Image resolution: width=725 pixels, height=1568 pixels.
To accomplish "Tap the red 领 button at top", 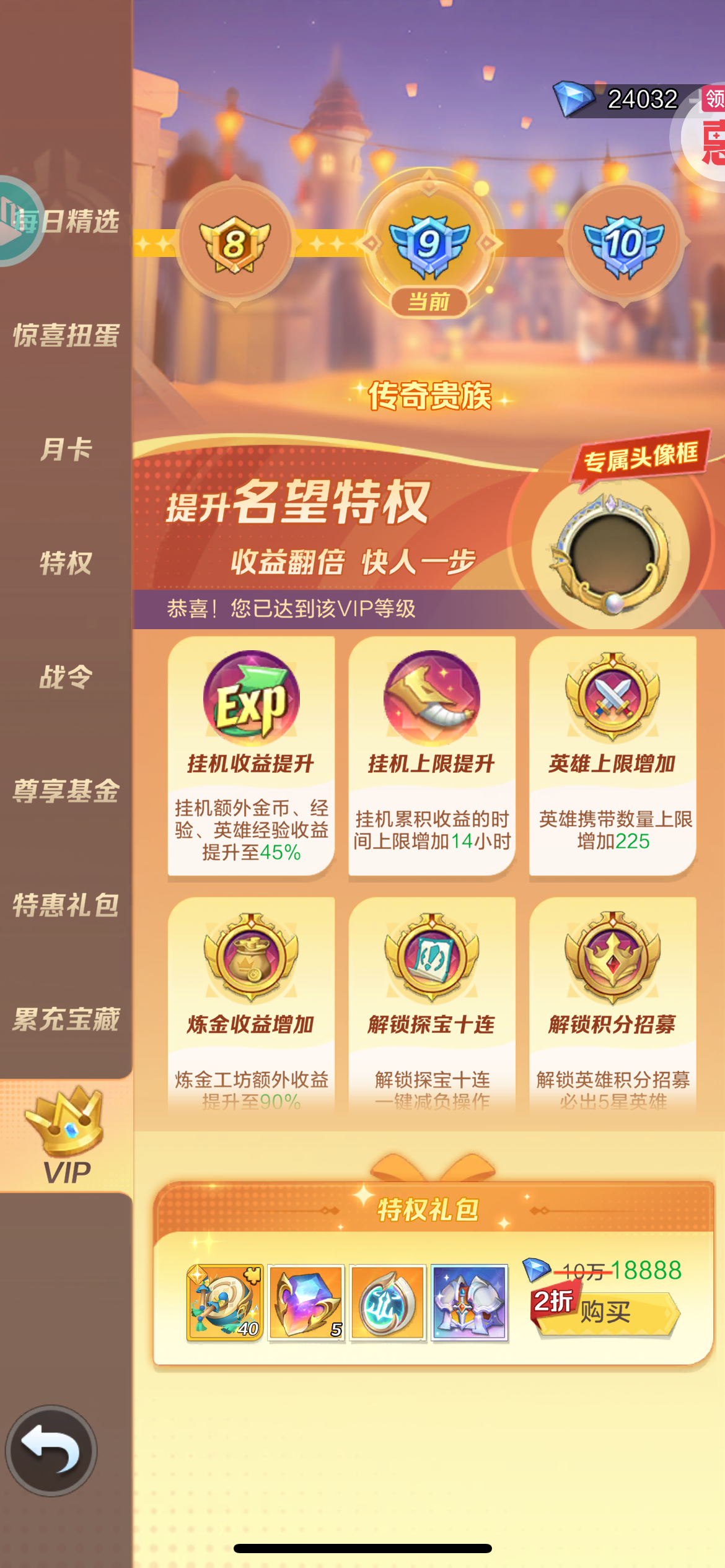I will 713,99.
